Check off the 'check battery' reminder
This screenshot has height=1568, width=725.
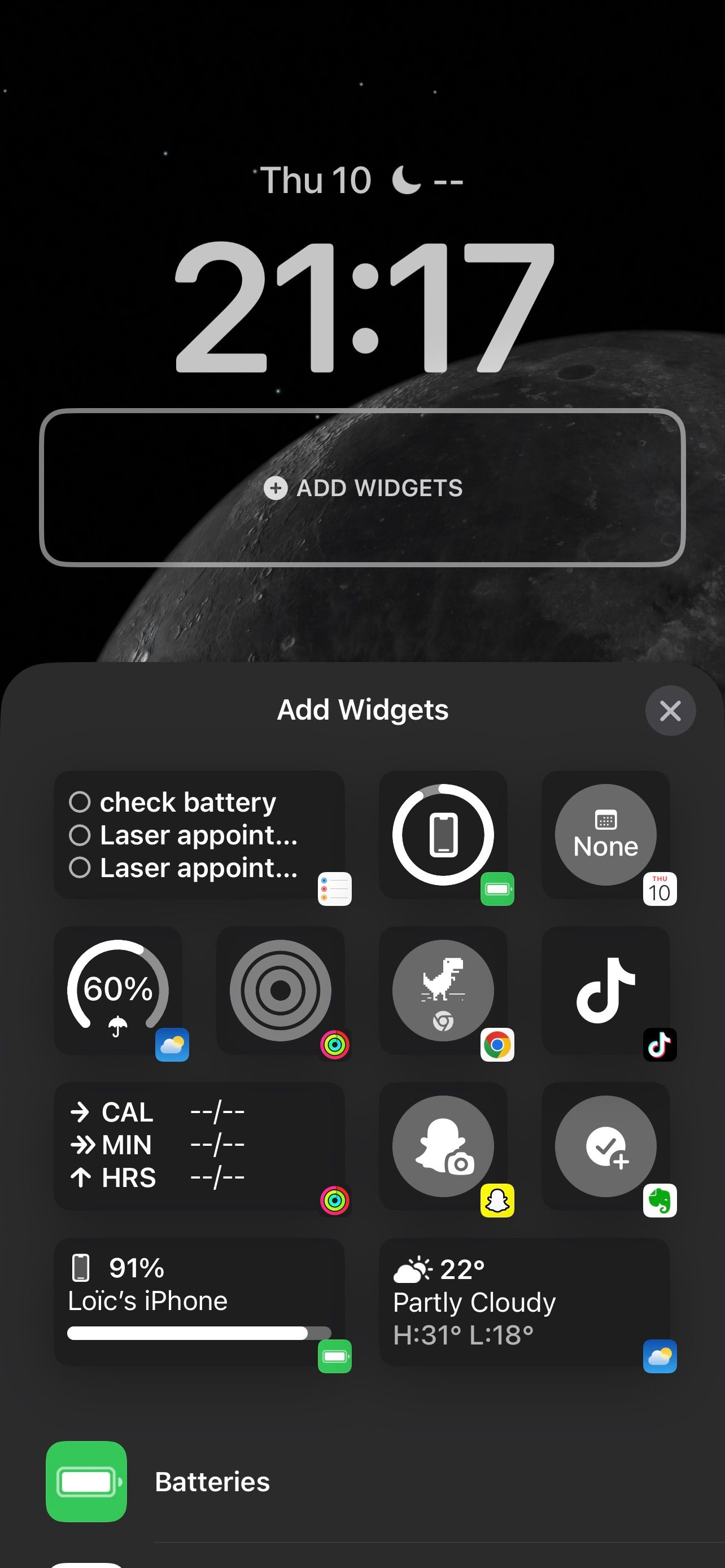coord(80,801)
